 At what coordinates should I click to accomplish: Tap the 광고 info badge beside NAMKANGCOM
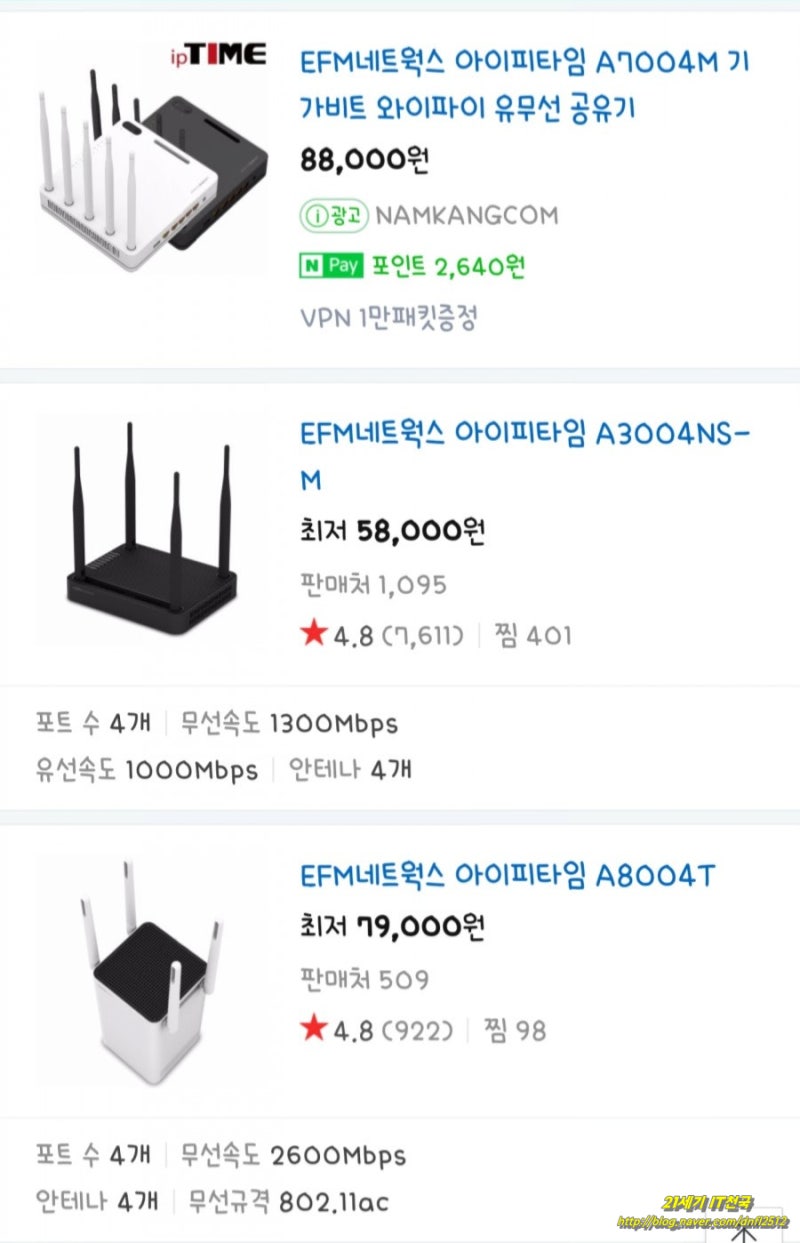[334, 215]
